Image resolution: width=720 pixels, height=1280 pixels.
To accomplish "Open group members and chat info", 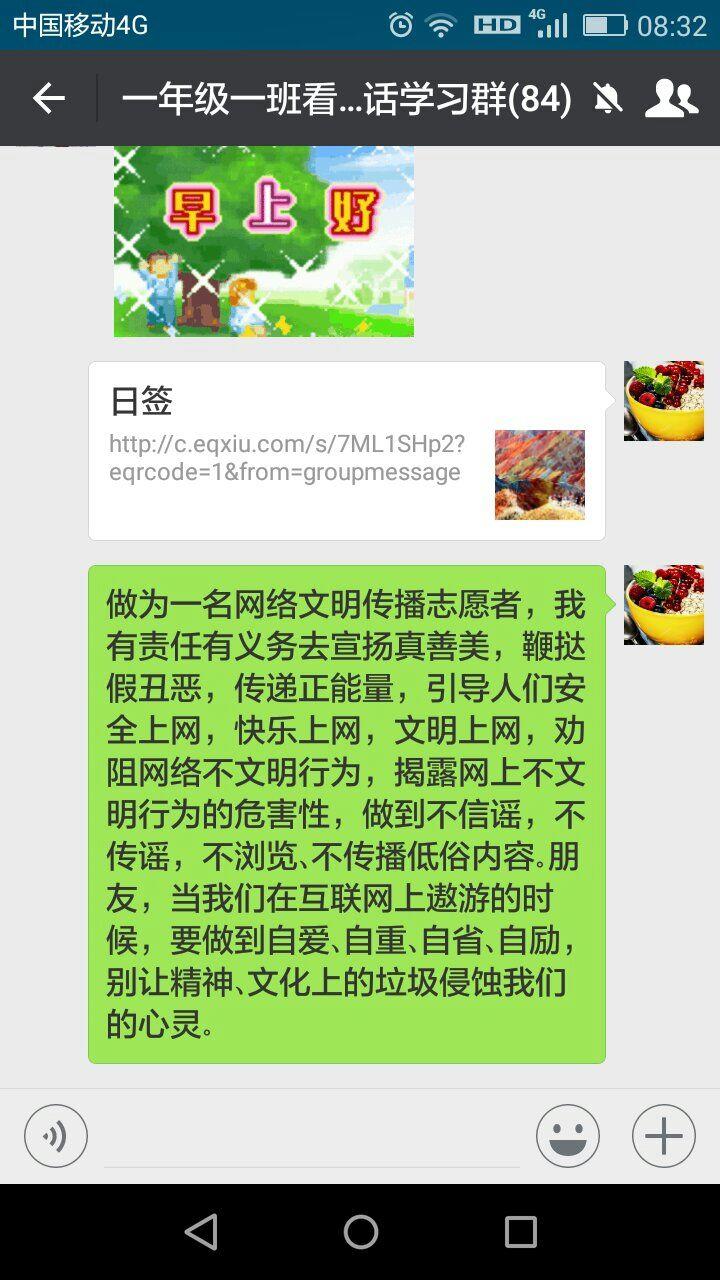I will 672,98.
